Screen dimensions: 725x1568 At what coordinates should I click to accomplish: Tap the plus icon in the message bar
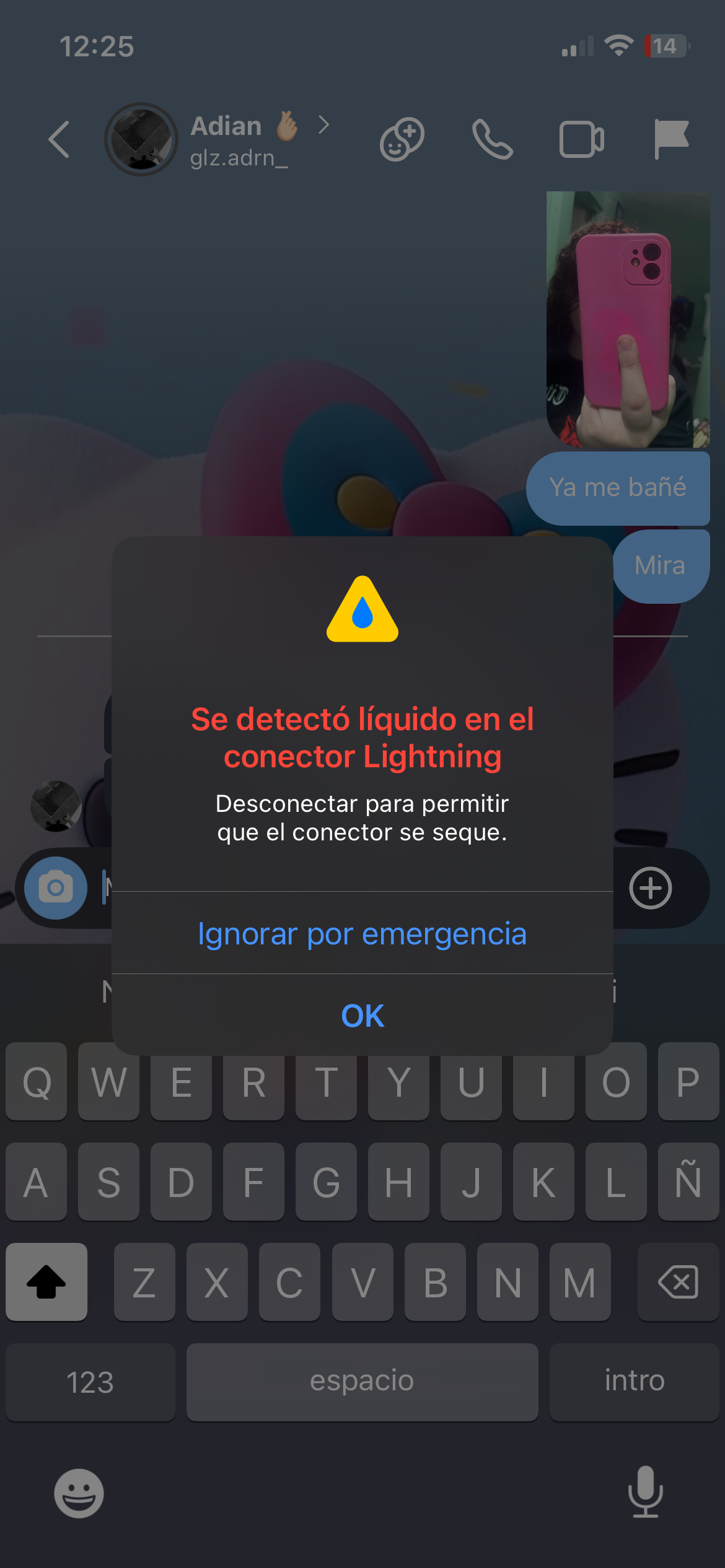[x=651, y=888]
